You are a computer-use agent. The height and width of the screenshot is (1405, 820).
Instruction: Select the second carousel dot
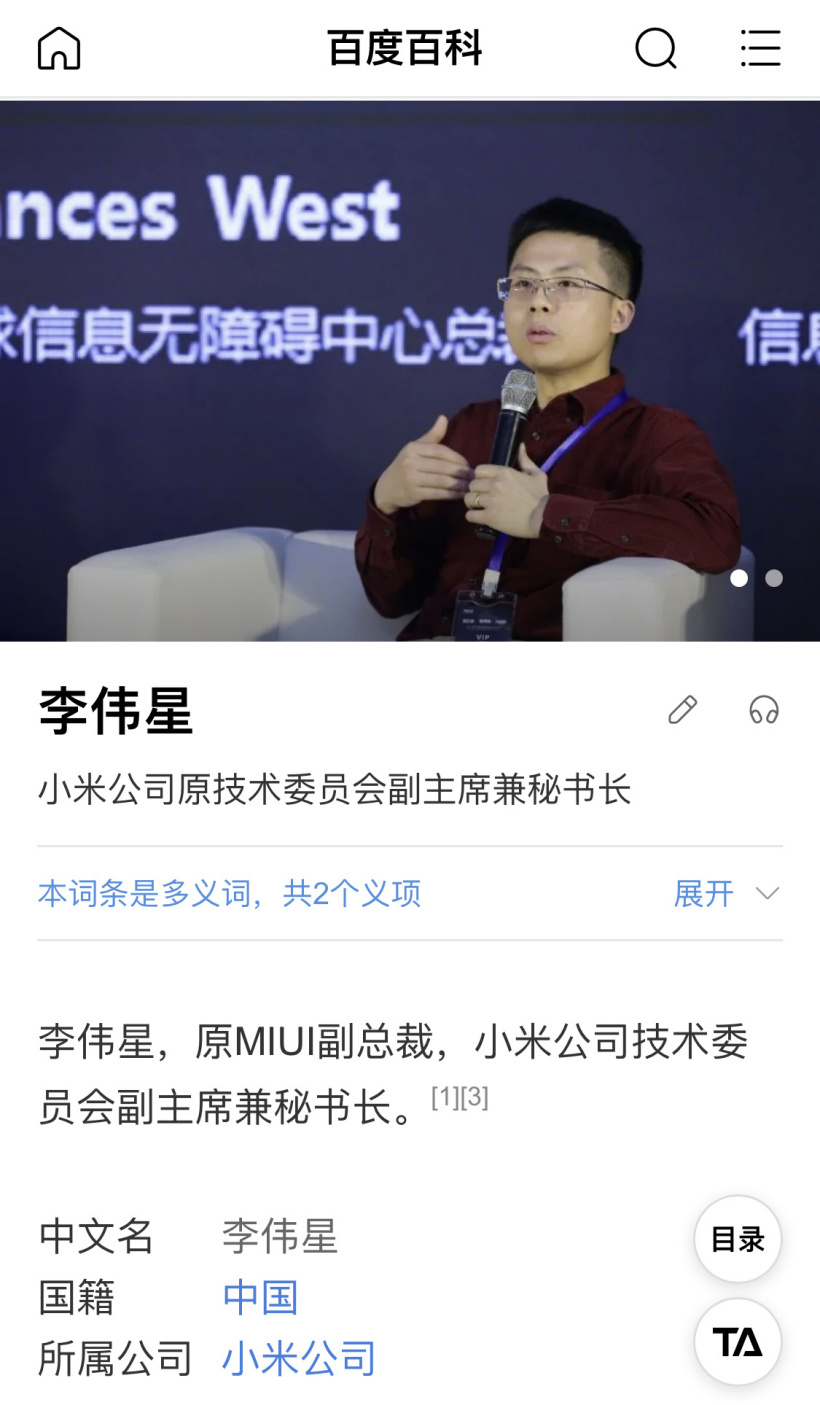(774, 578)
